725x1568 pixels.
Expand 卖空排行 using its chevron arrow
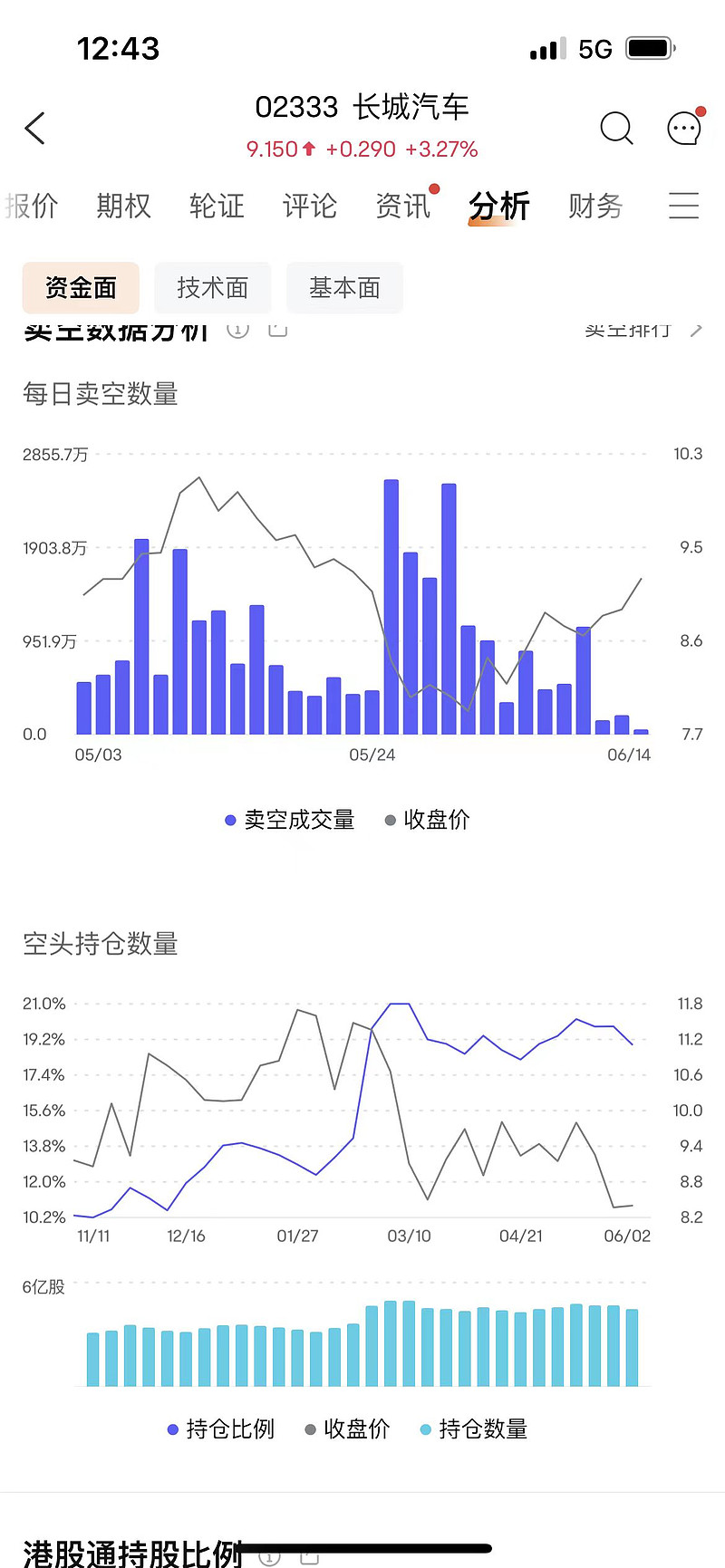[x=694, y=330]
